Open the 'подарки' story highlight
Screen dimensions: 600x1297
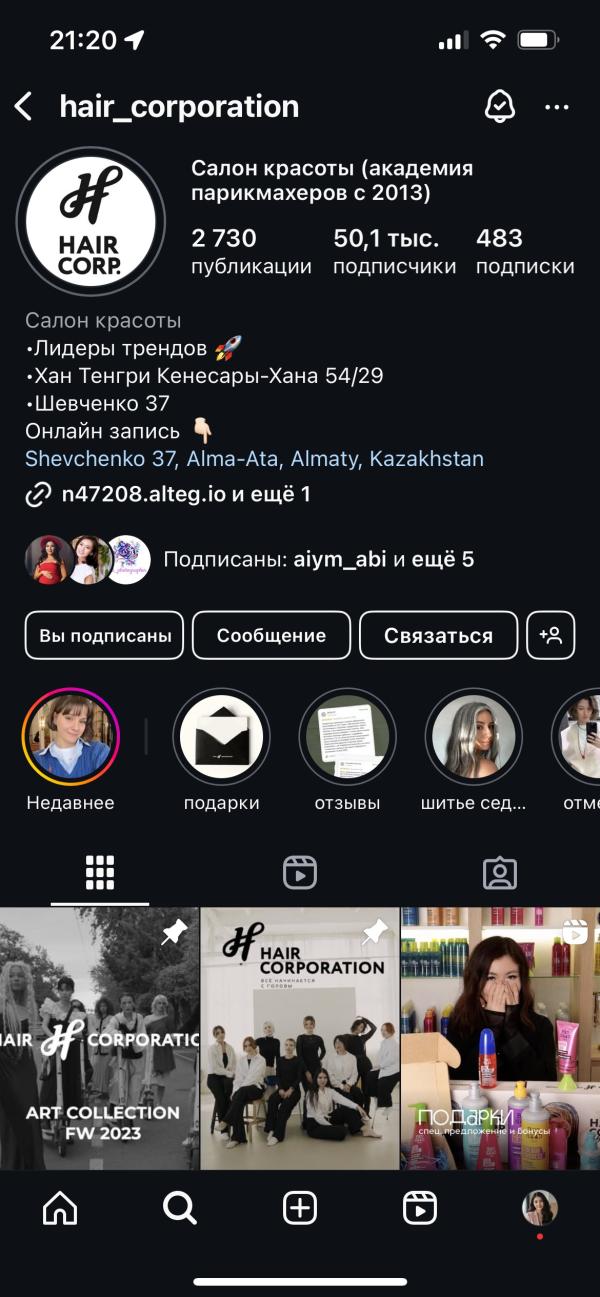[221, 738]
